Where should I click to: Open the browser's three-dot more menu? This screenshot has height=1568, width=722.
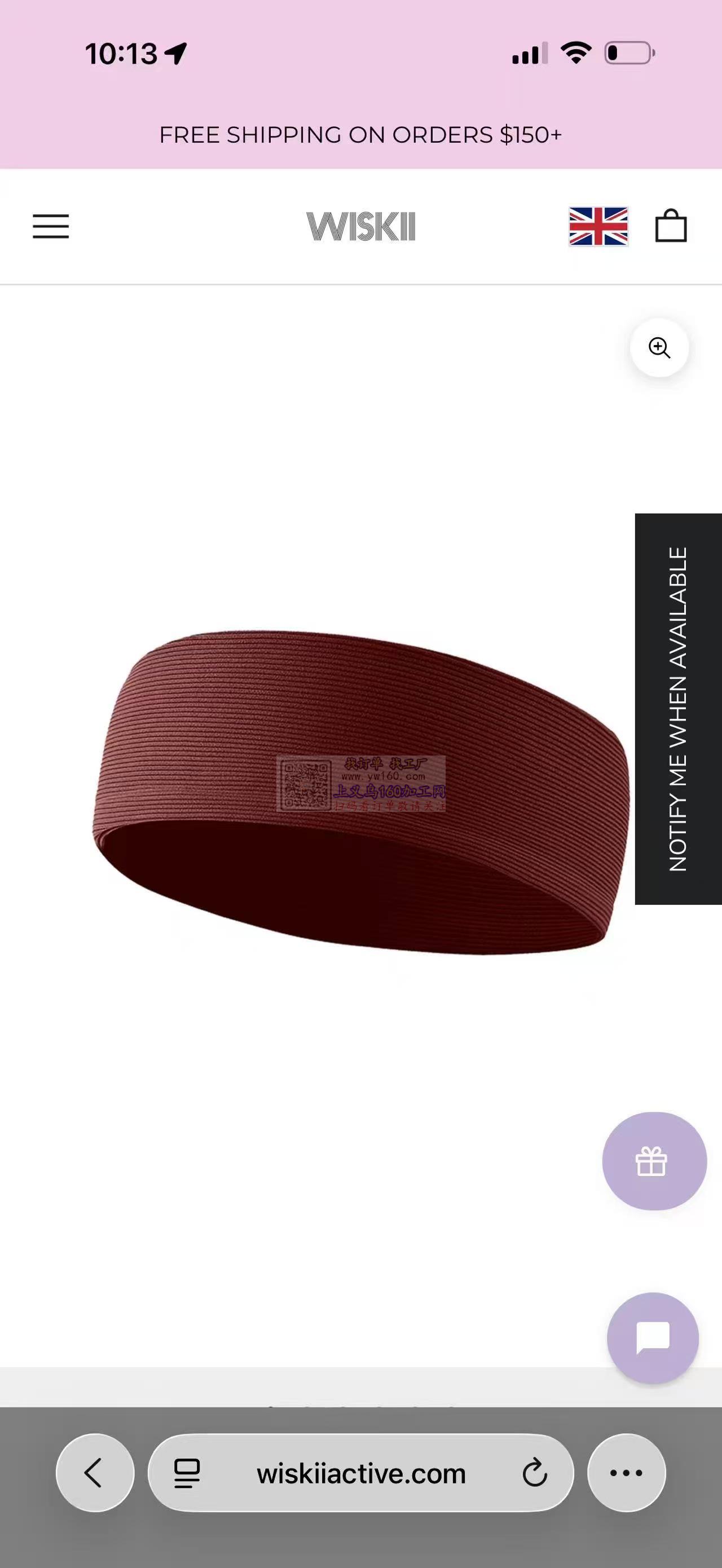tap(627, 1473)
